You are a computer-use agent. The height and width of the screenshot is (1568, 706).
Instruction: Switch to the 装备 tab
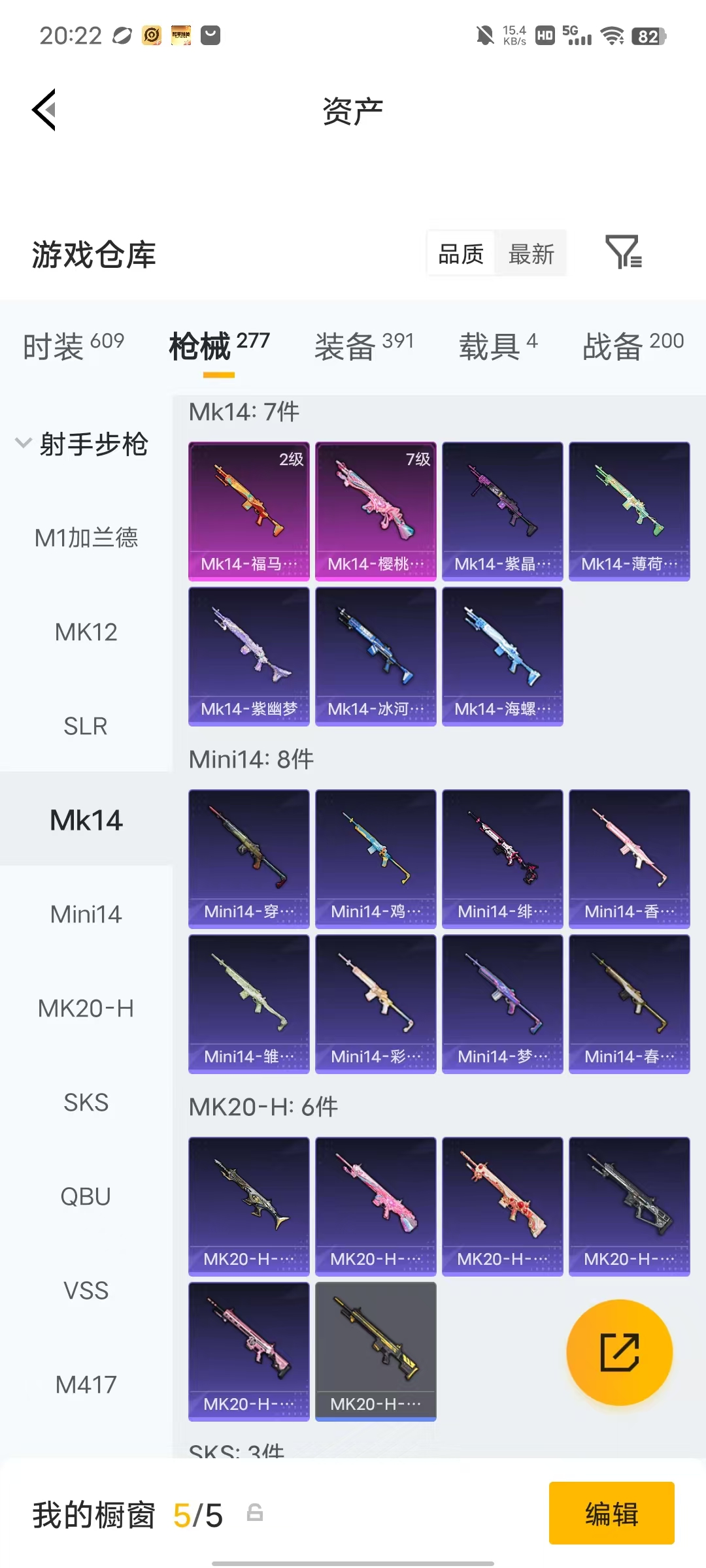pyautogui.click(x=364, y=346)
